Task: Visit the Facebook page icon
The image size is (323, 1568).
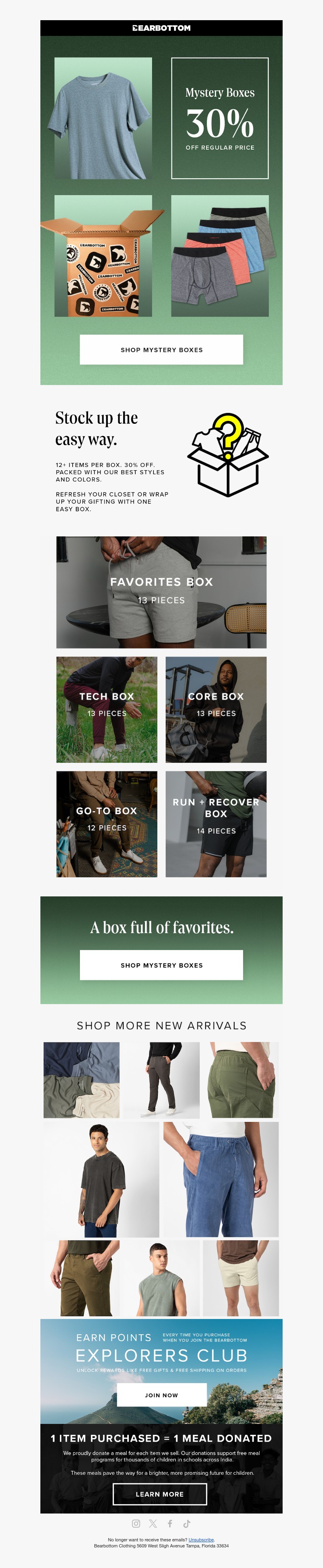Action: click(x=170, y=1524)
